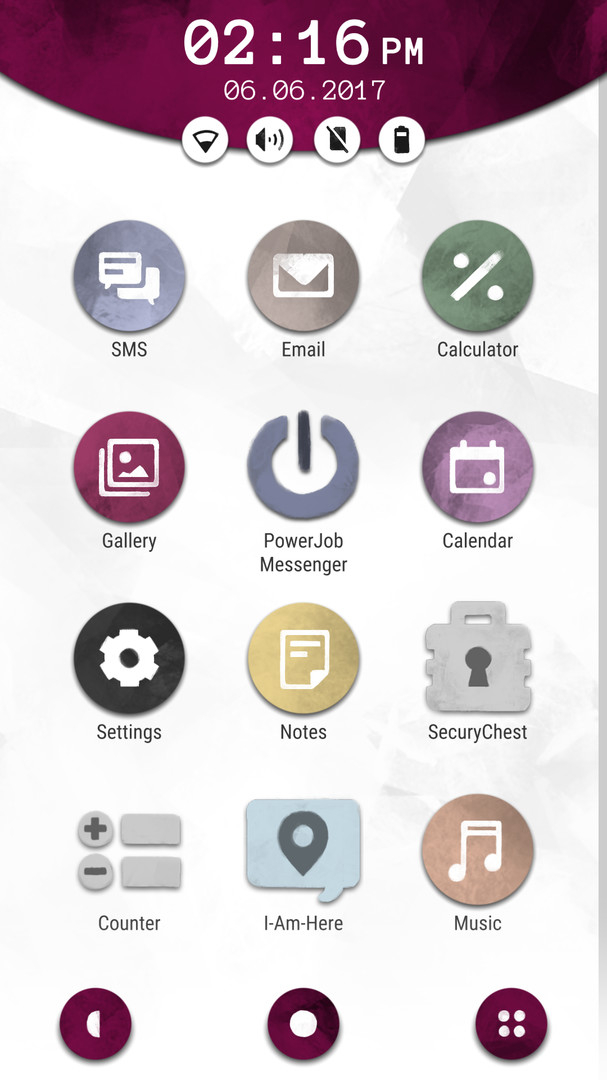Open the all-apps grid button
Viewport: 607px width, 1080px height.
(511, 1024)
